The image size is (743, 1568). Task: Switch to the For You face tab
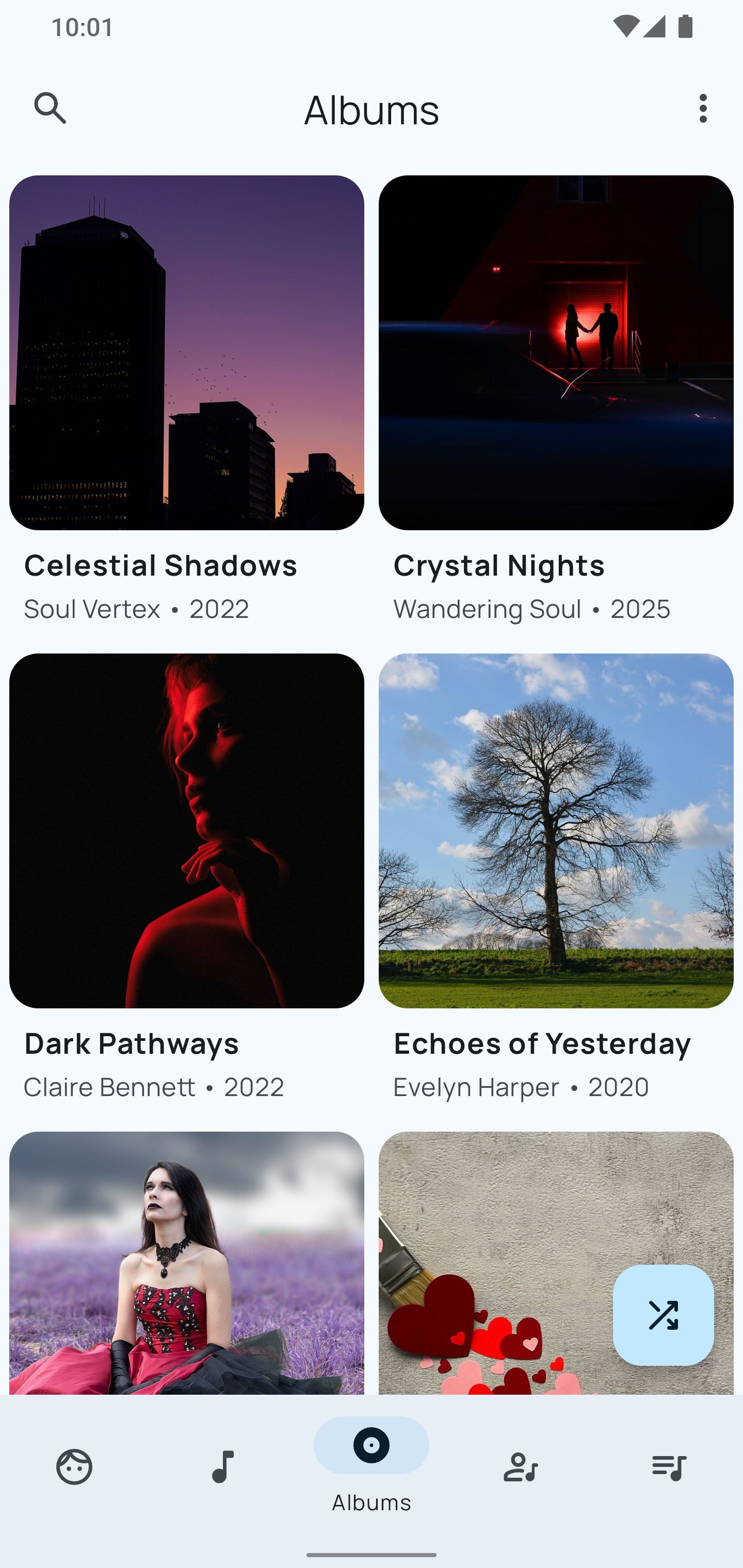pos(74,1467)
